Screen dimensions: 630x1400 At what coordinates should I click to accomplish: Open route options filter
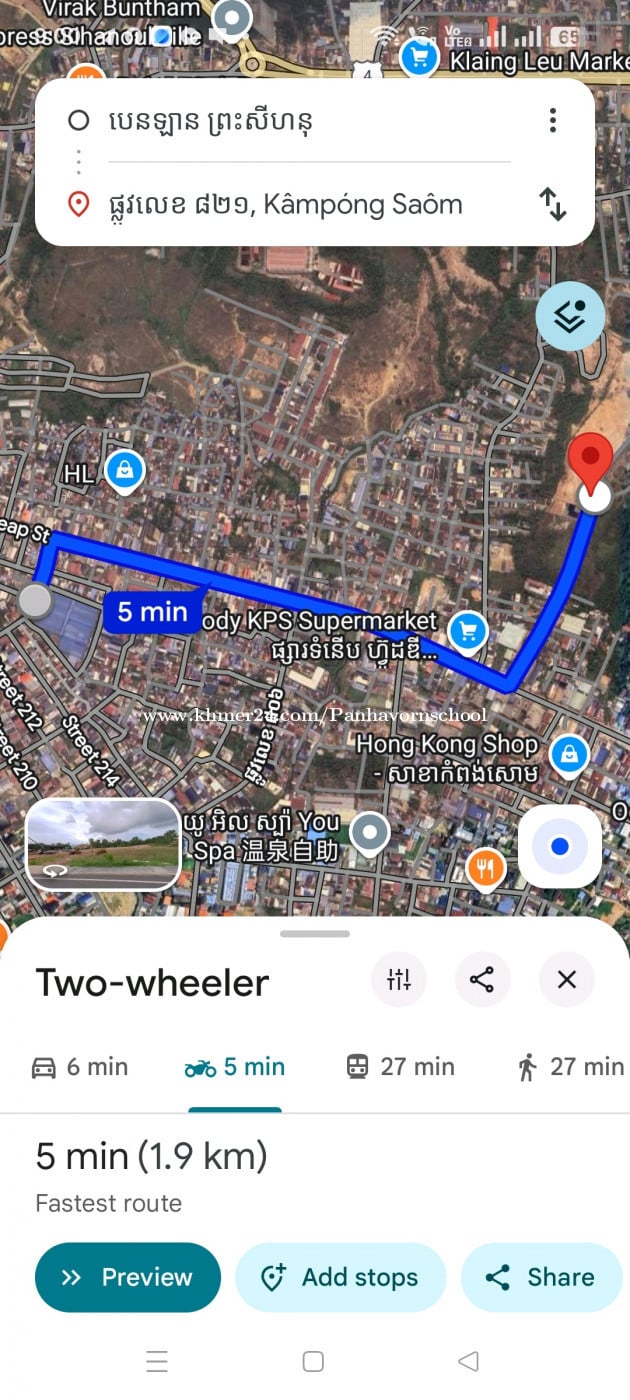point(399,979)
